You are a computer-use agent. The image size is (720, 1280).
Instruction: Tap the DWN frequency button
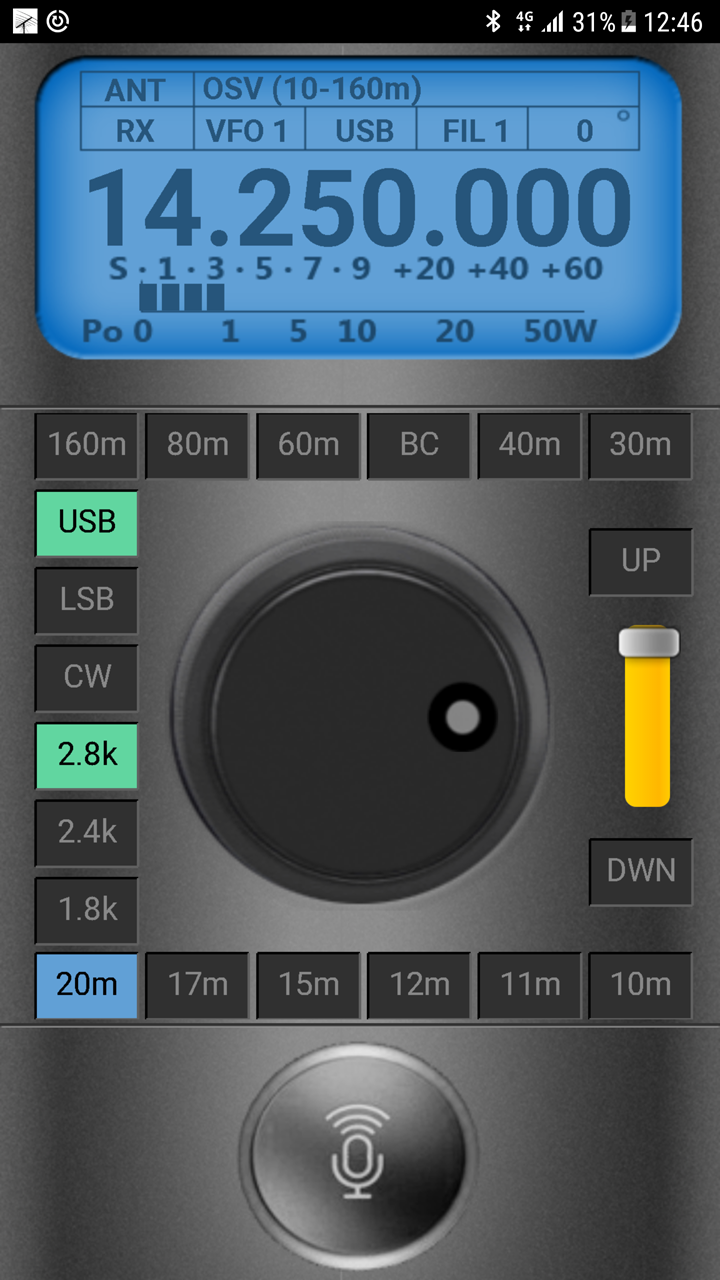click(x=640, y=871)
